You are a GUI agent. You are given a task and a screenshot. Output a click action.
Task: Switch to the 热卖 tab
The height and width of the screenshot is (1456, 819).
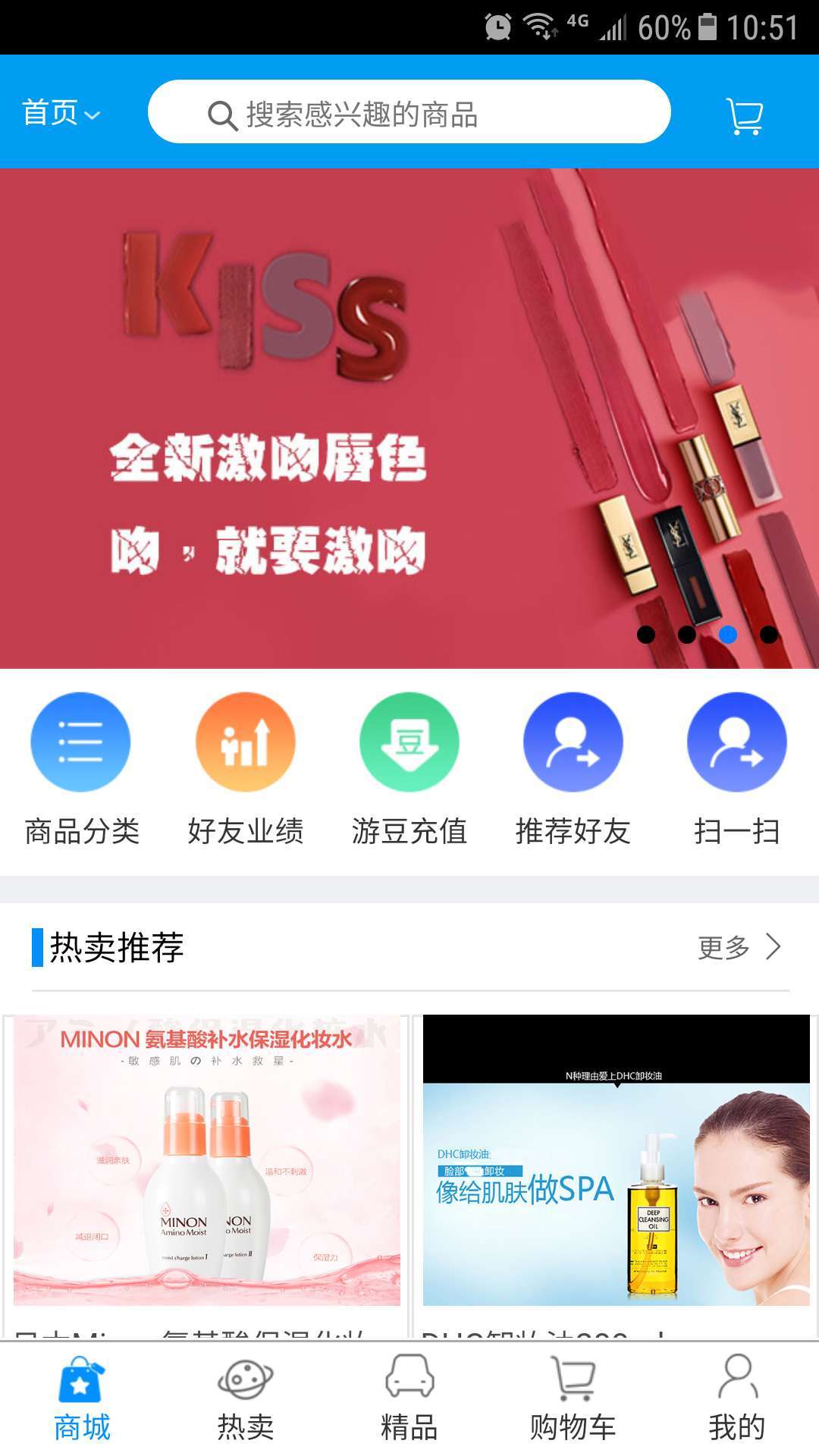pyautogui.click(x=245, y=1400)
